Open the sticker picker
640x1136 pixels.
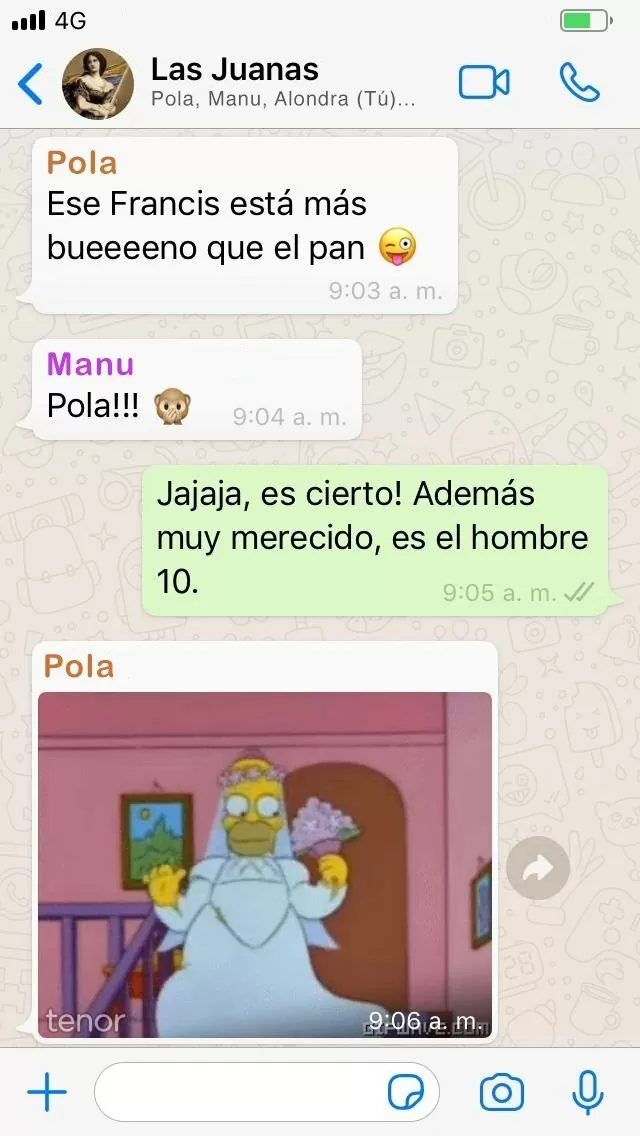click(406, 1092)
